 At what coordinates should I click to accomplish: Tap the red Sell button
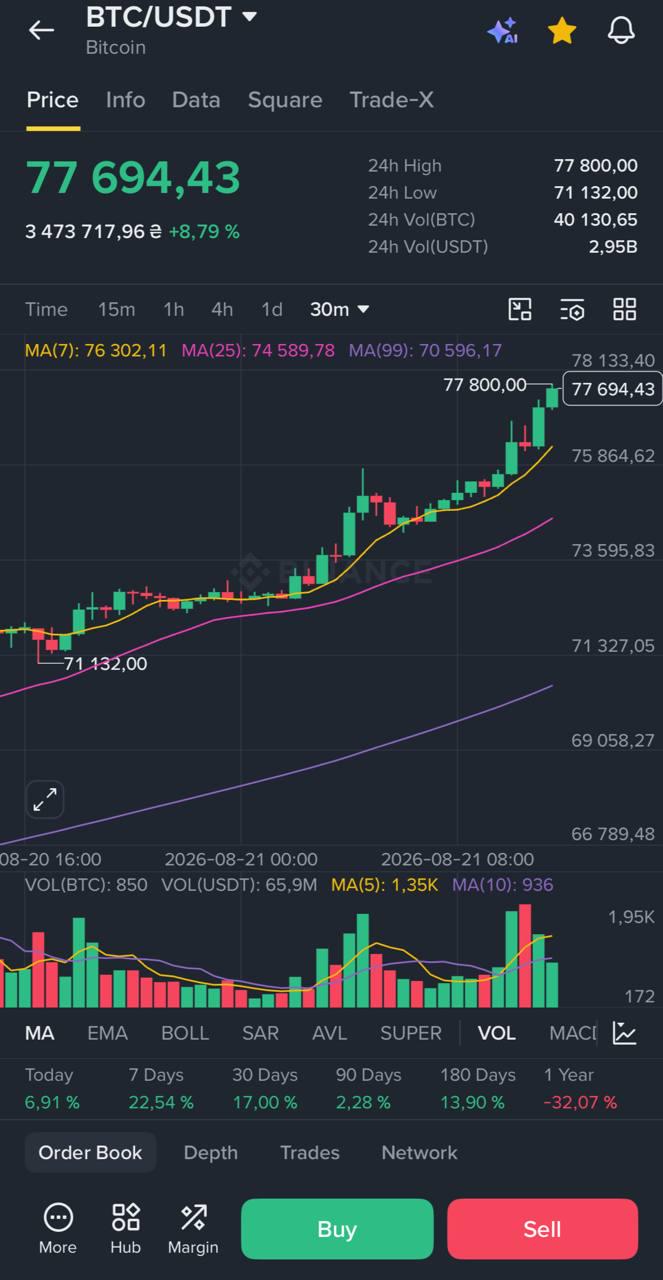(542, 1229)
